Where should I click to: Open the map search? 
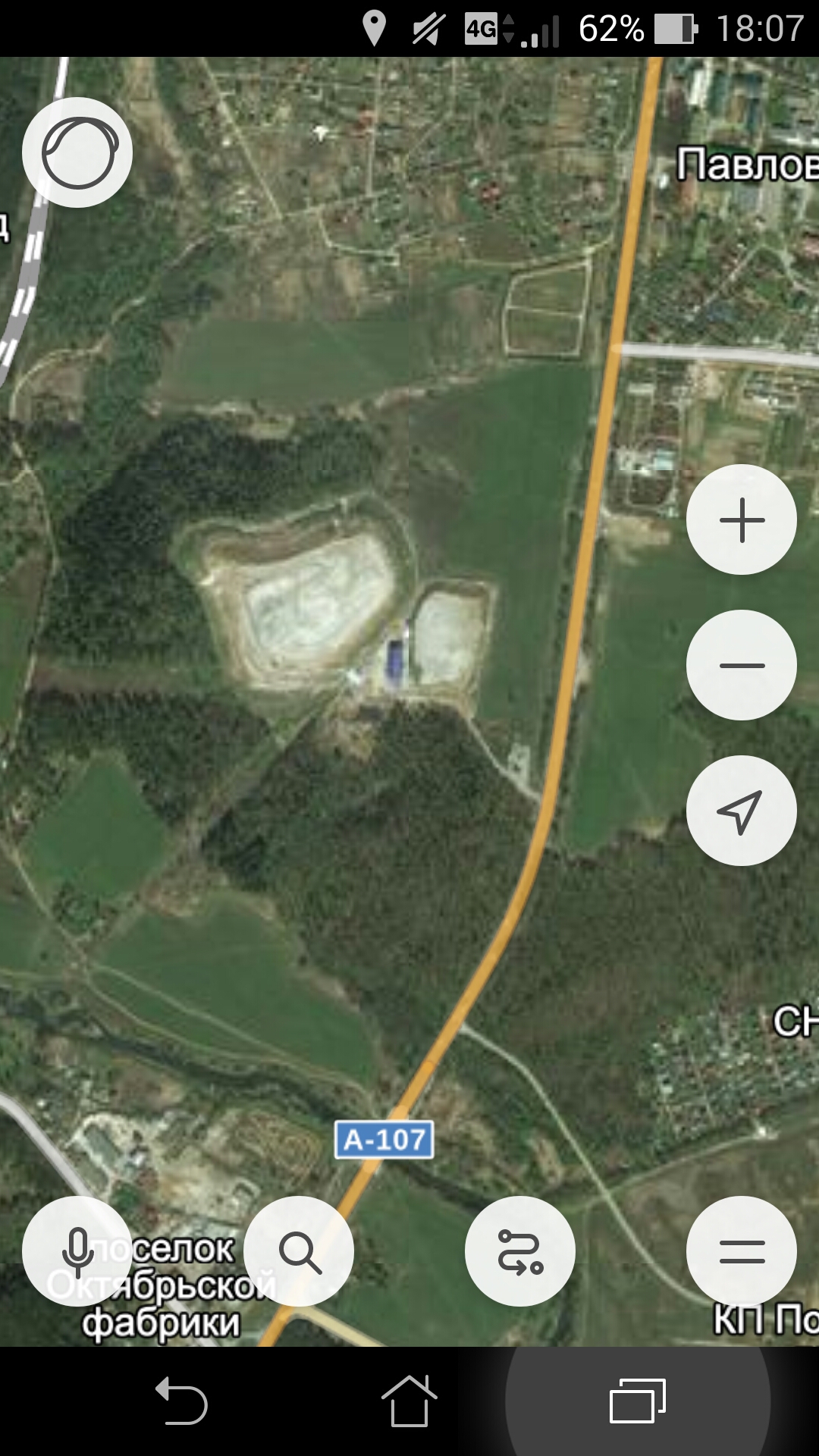click(299, 1251)
